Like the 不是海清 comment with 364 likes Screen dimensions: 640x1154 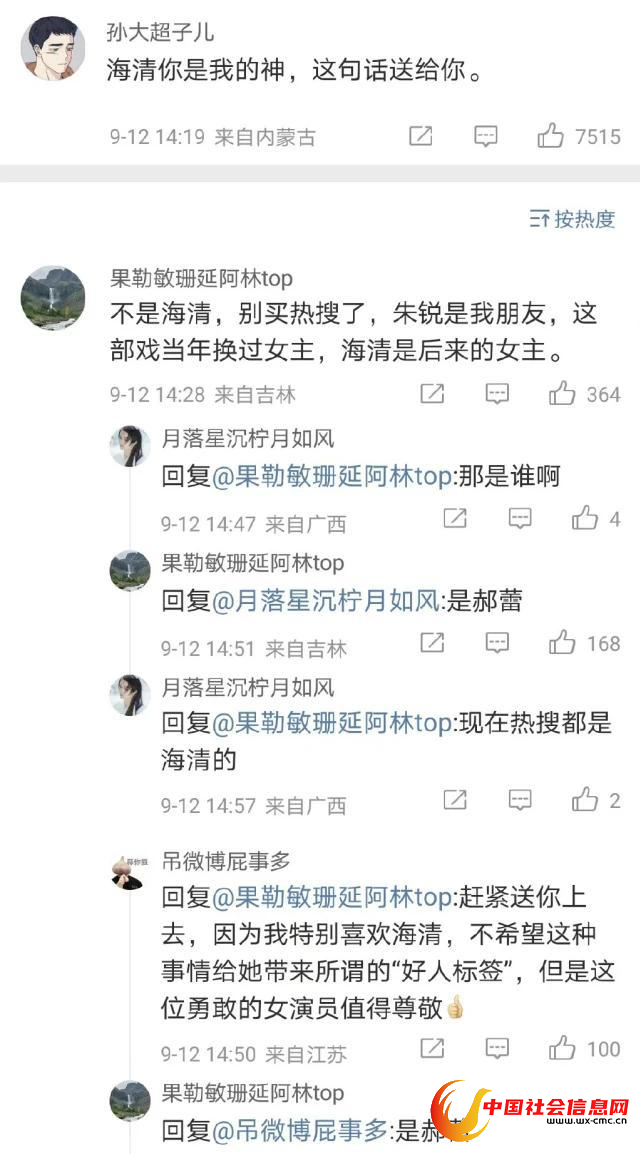pyautogui.click(x=562, y=394)
